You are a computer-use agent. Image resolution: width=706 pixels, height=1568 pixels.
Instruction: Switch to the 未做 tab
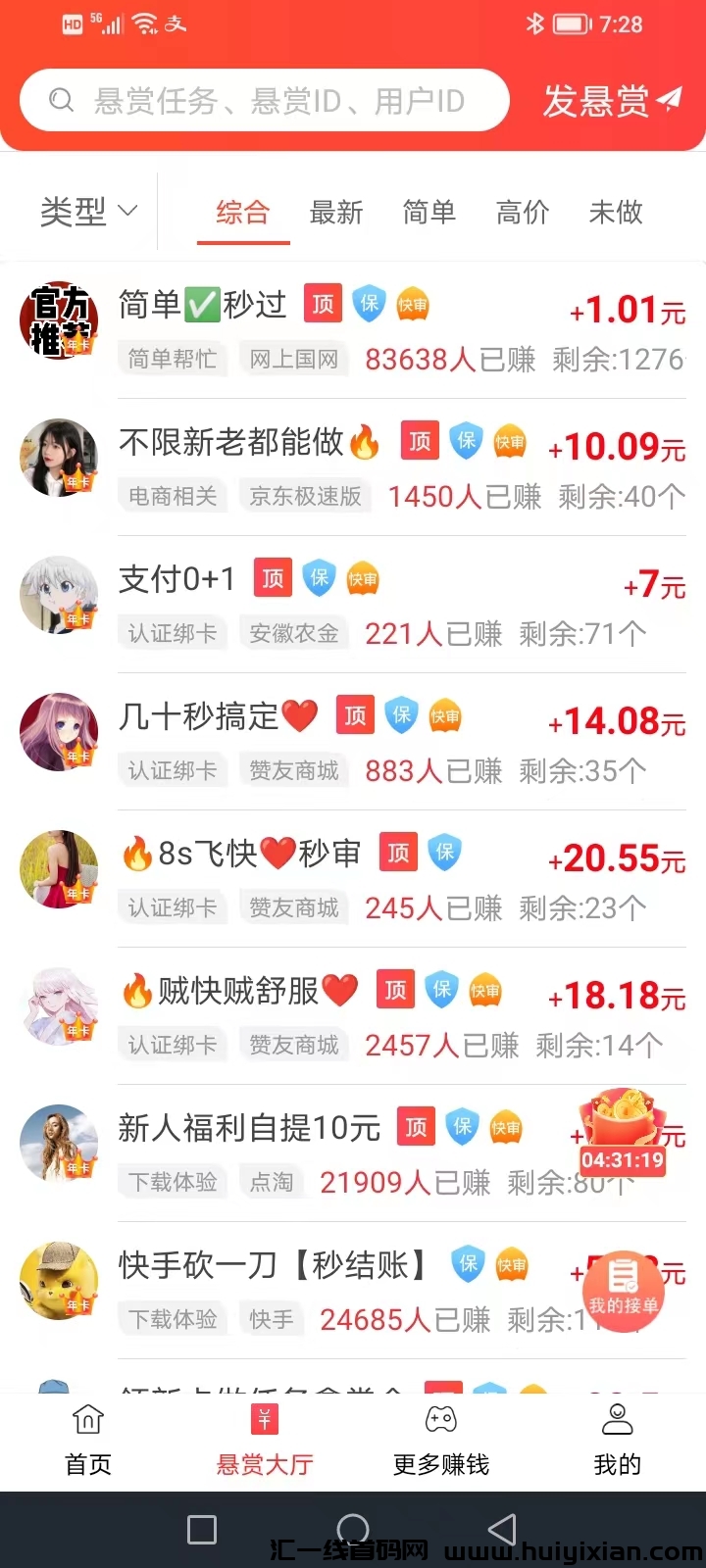(615, 213)
